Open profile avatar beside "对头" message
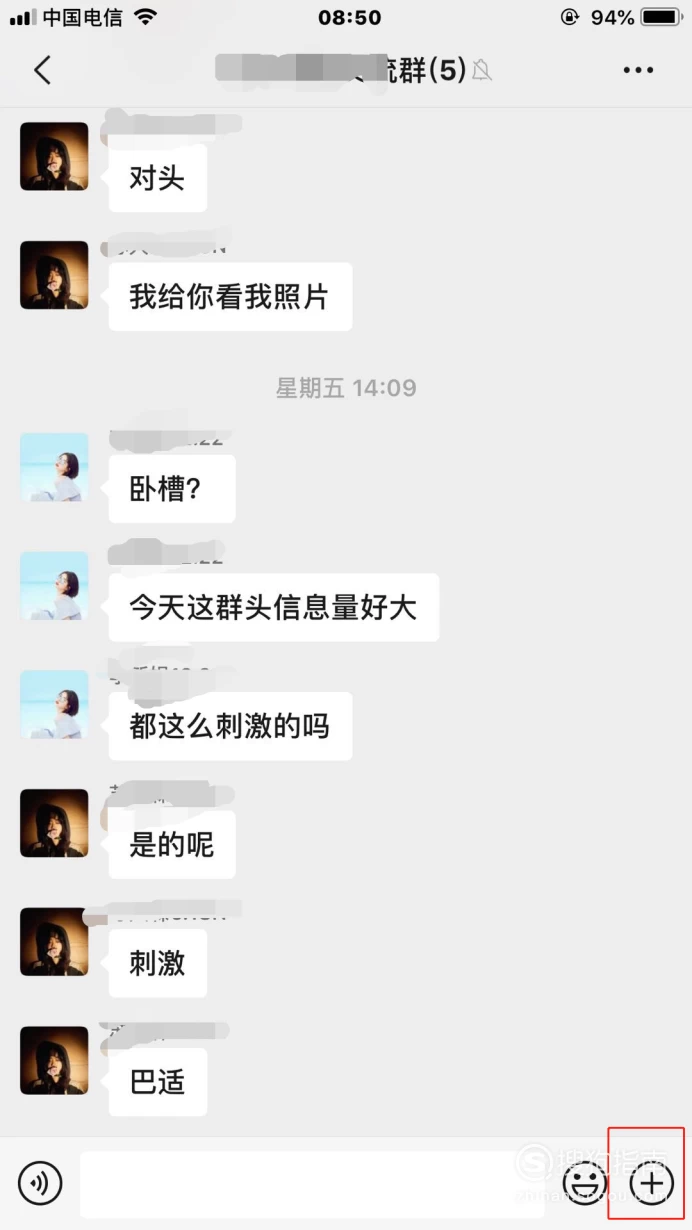Viewport: 692px width, 1230px height. click(x=54, y=157)
